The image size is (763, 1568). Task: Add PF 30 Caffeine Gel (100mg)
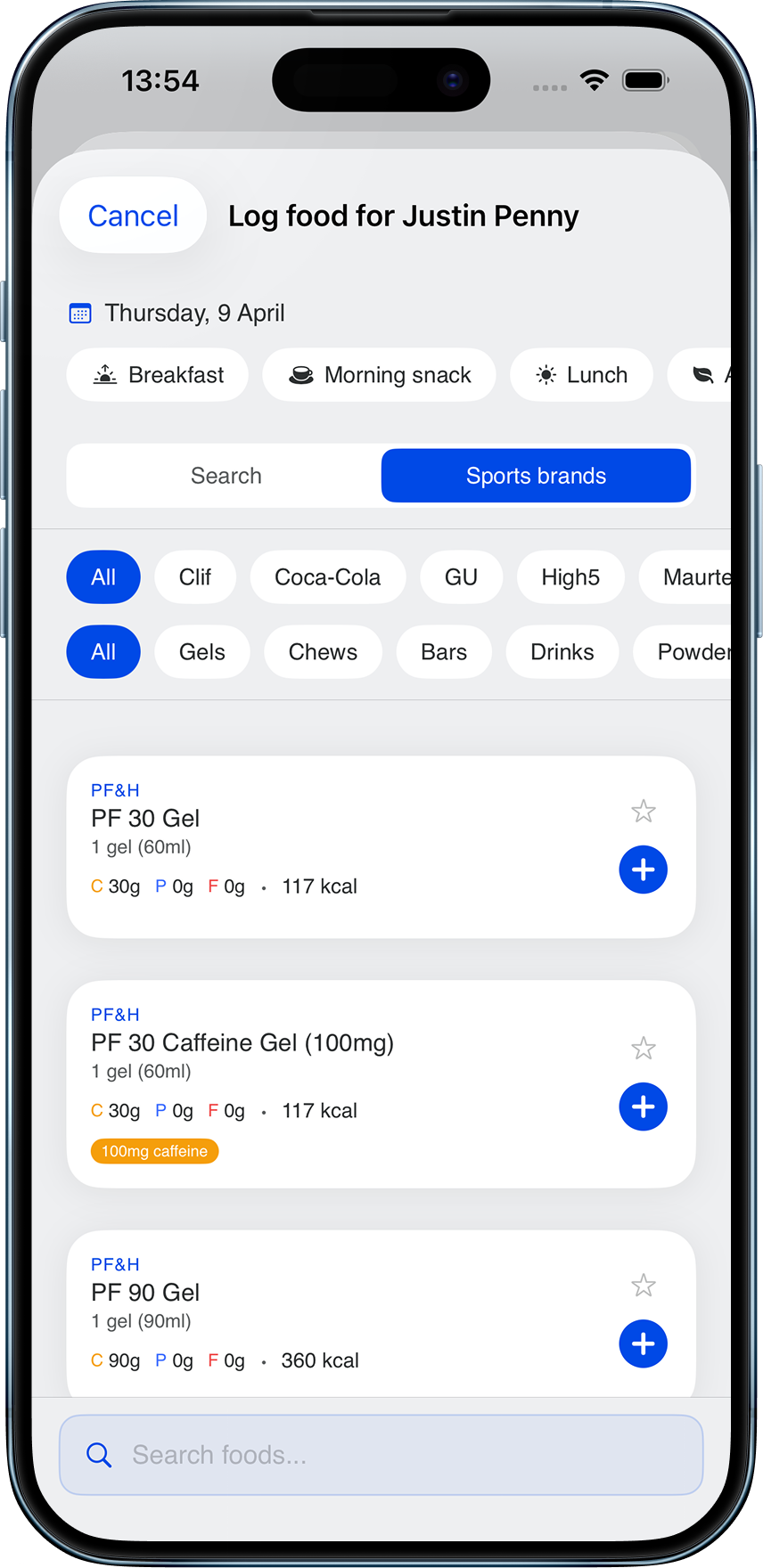pyautogui.click(x=643, y=1107)
